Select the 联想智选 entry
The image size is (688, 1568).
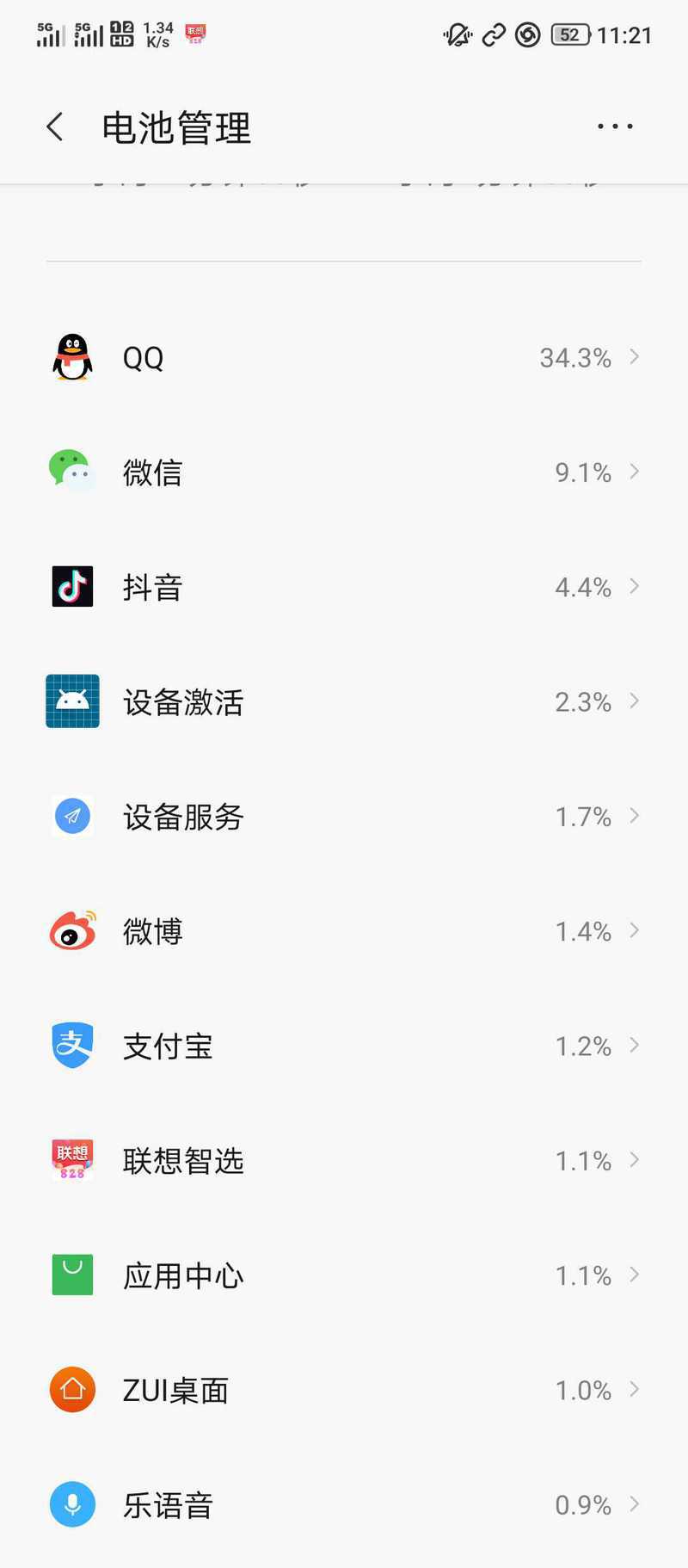point(344,1160)
